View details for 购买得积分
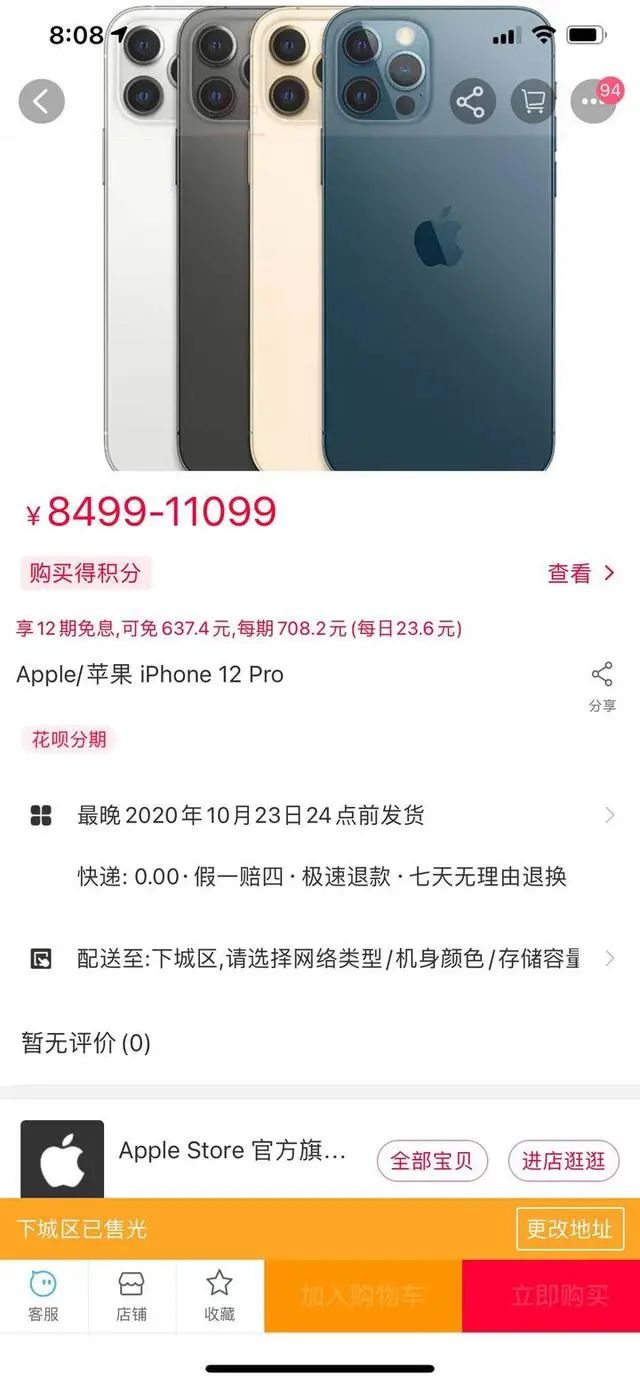Screen dimensions: 640x1385 coord(582,573)
